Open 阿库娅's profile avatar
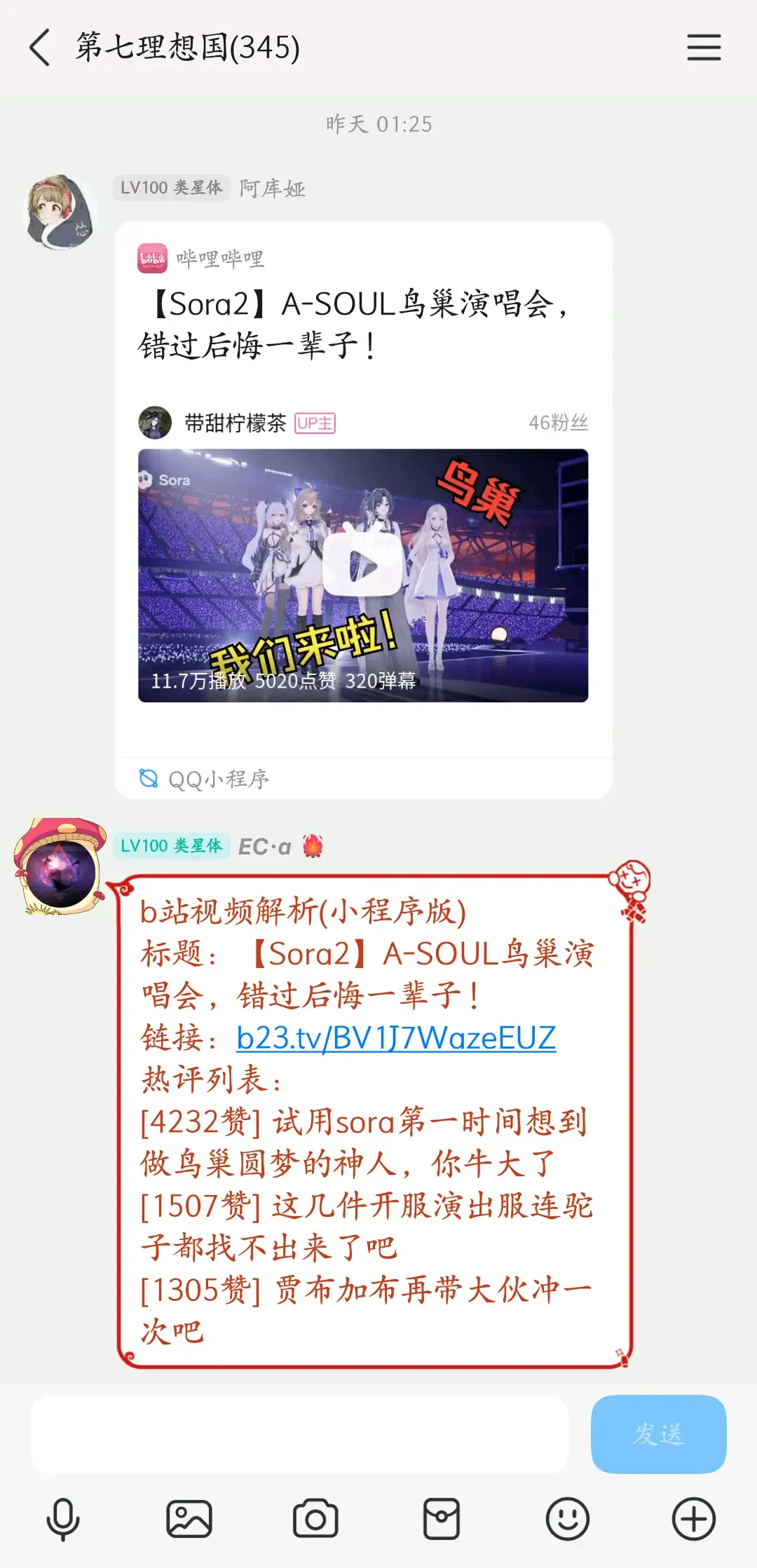 [60, 212]
